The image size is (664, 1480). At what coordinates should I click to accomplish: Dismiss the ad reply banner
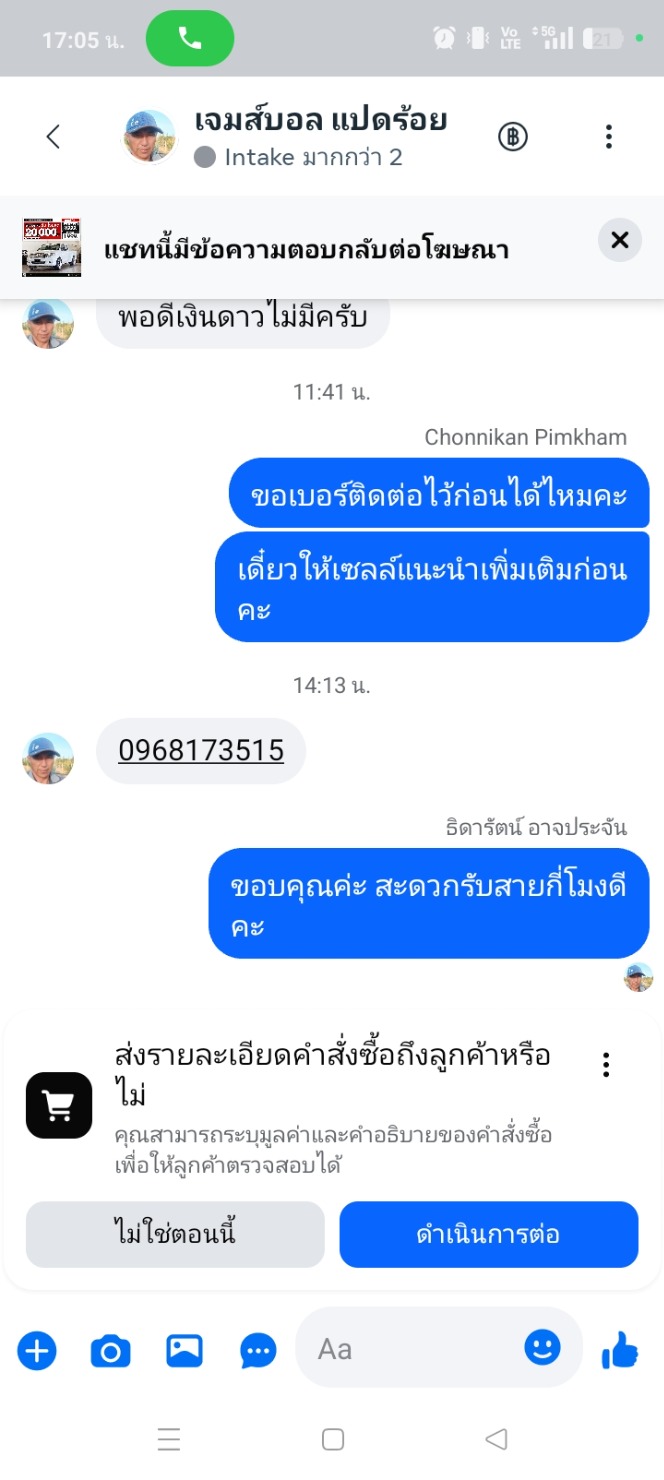tap(619, 240)
